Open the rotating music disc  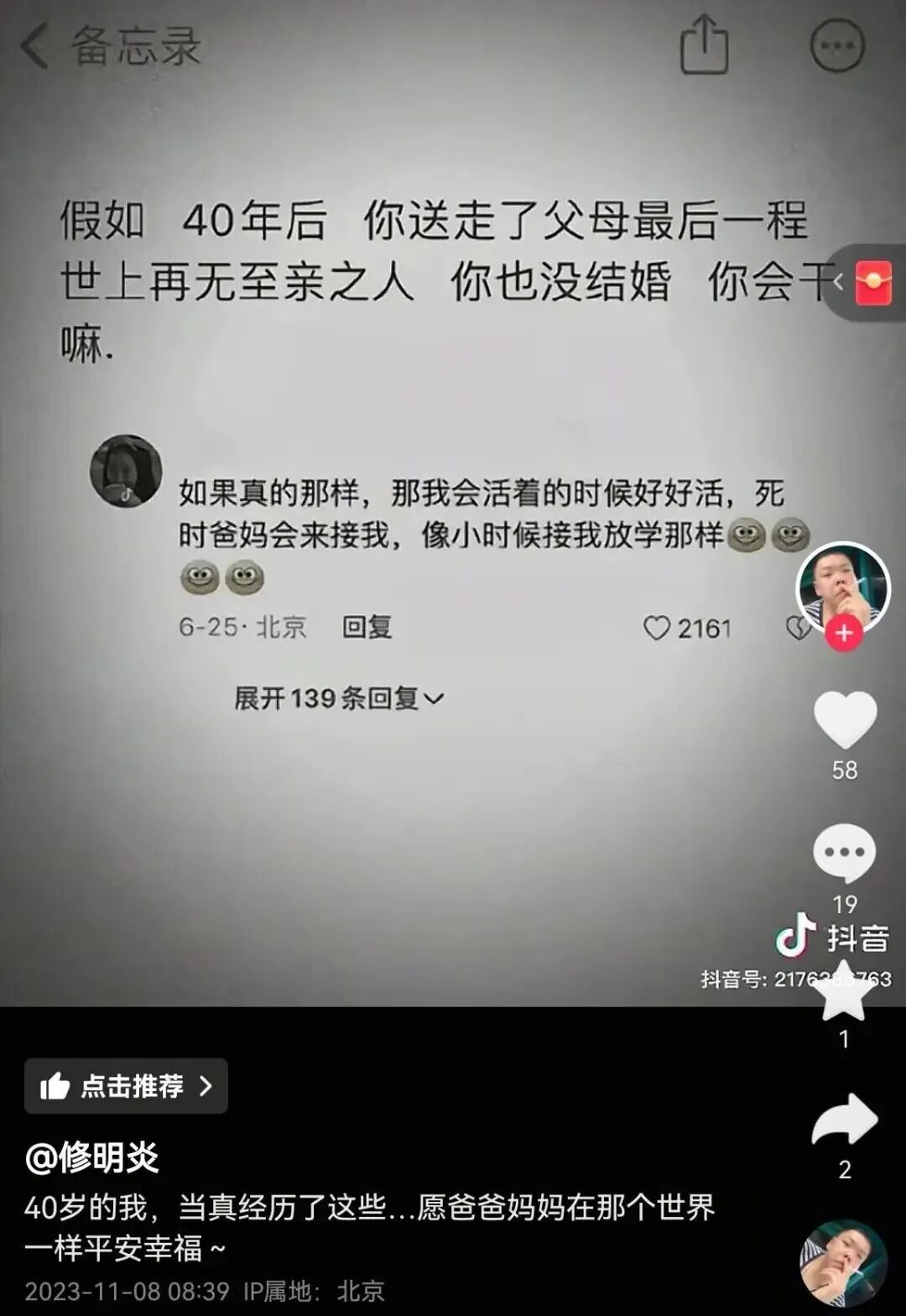843,1263
